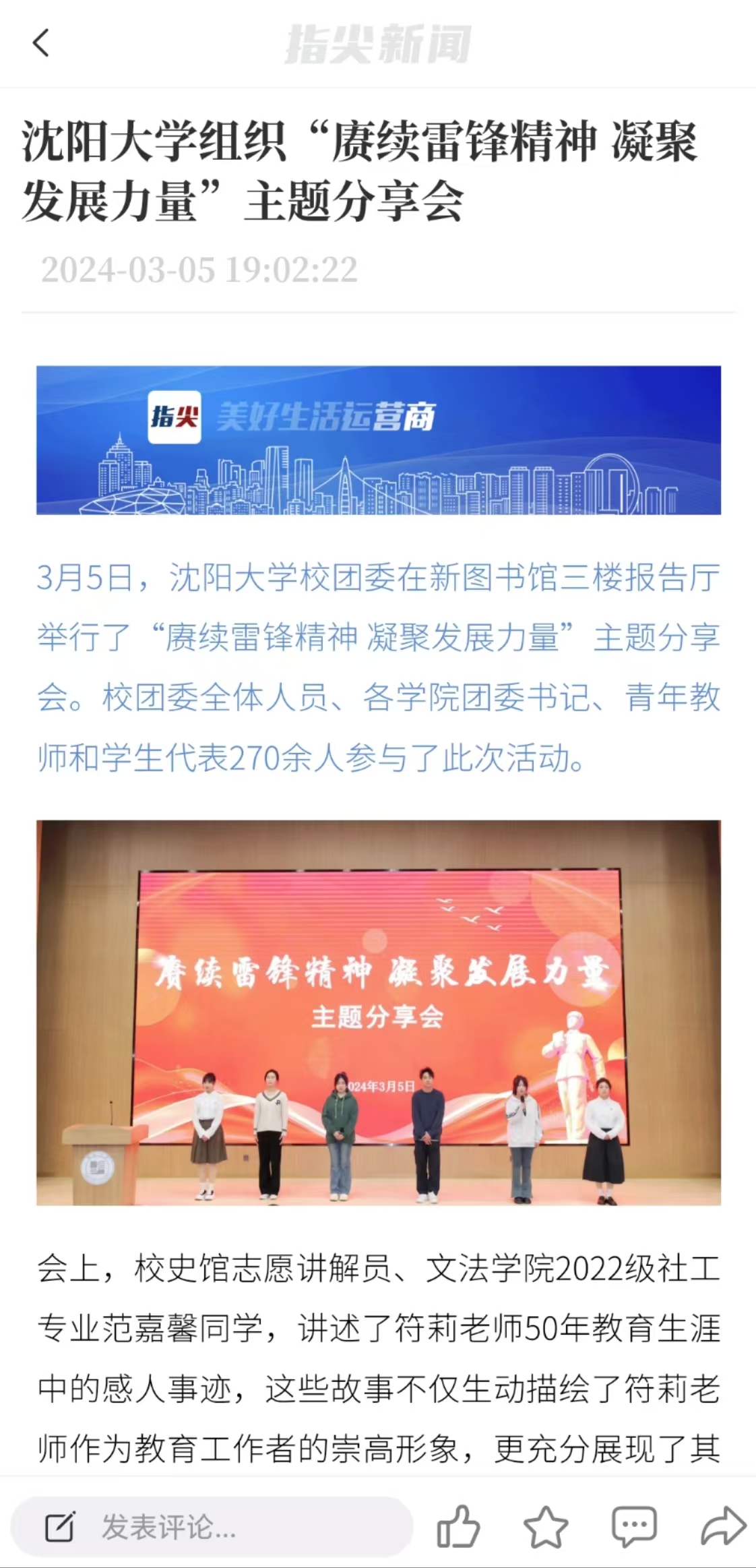Go back using the top-left arrow
The height and width of the screenshot is (1568, 756).
[x=41, y=43]
